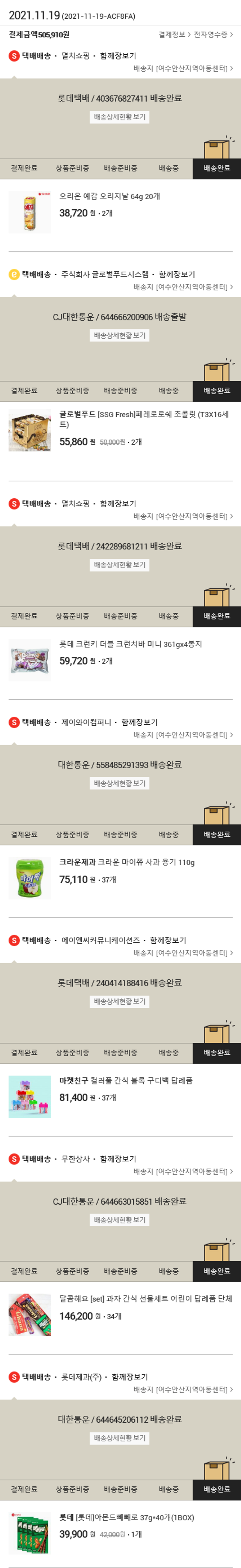Viewport: 241px width, 1568px height.
Task: View 배송상세현황 for 대한통운 644645206112
Action: coord(120,1438)
